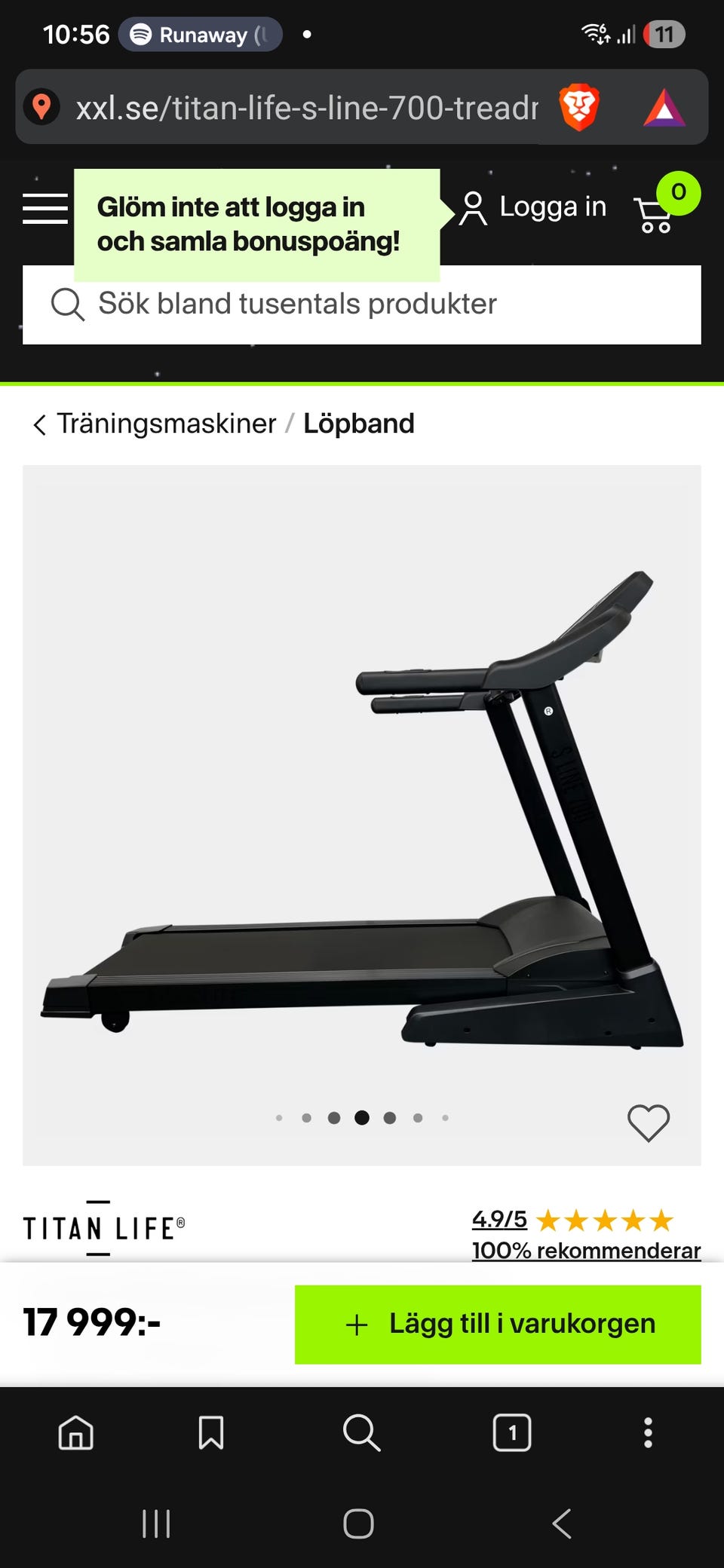
Task: Open the shopping cart
Action: (x=655, y=214)
